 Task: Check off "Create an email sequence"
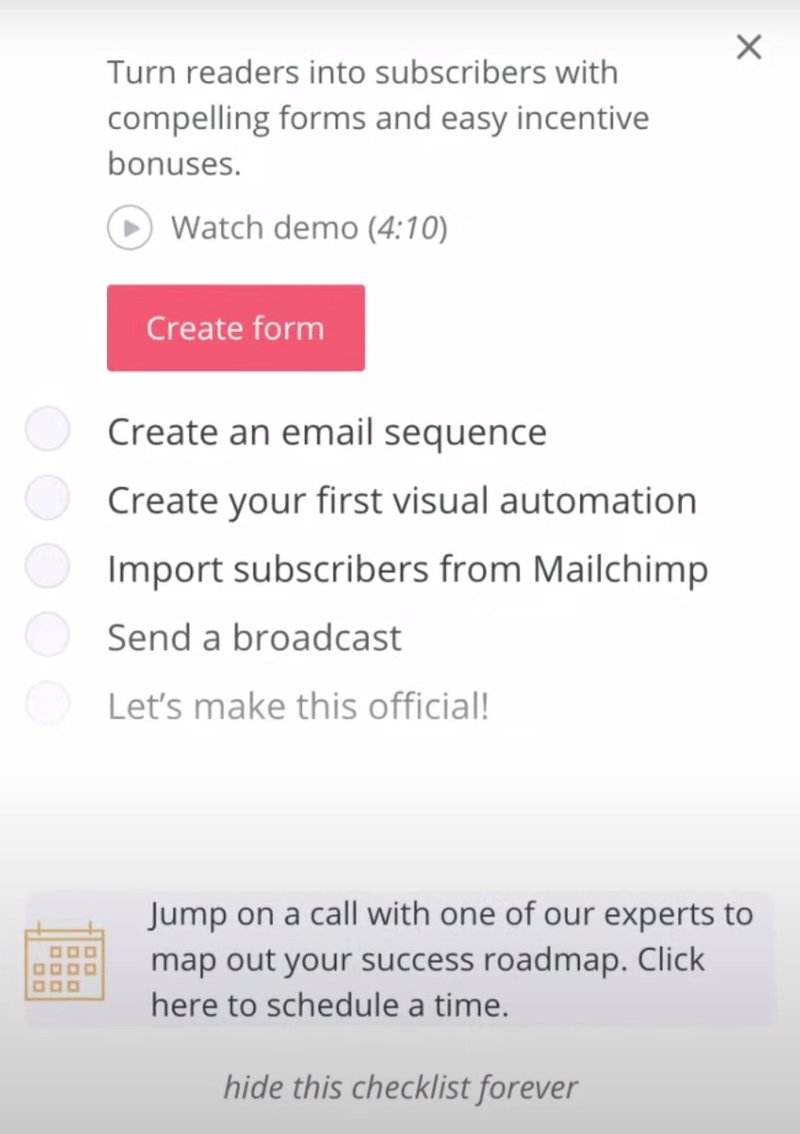click(x=46, y=429)
